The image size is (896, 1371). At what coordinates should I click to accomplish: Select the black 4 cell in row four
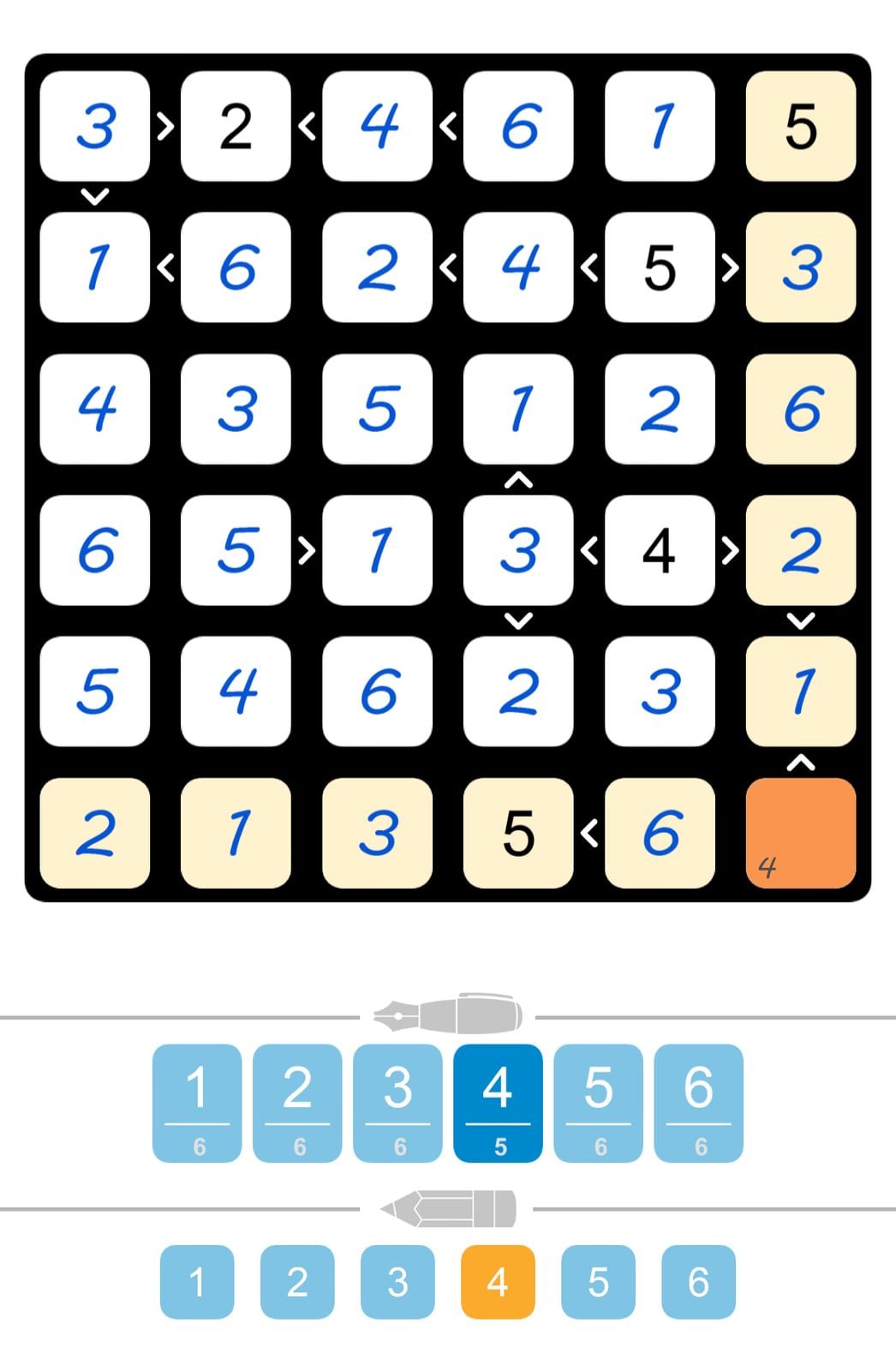659,551
